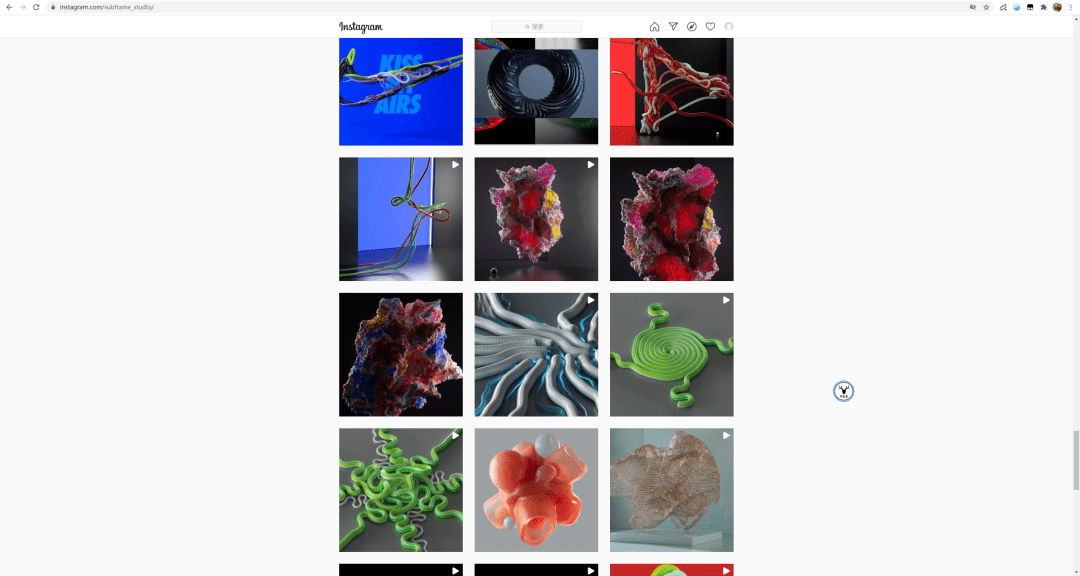This screenshot has width=1080, height=576.
Task: Bookmark this page with the star icon
Action: coord(986,7)
